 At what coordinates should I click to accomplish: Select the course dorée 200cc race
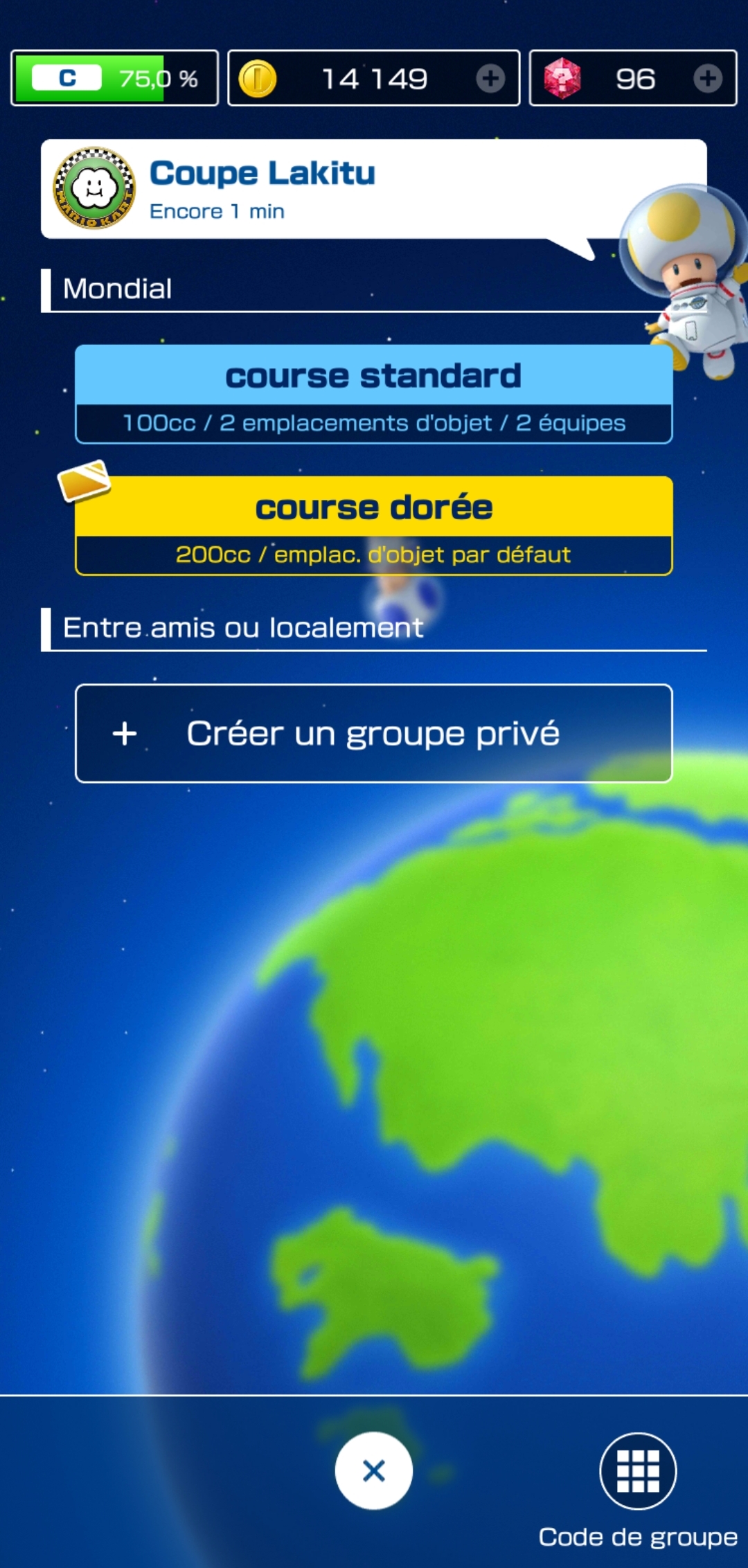(373, 525)
